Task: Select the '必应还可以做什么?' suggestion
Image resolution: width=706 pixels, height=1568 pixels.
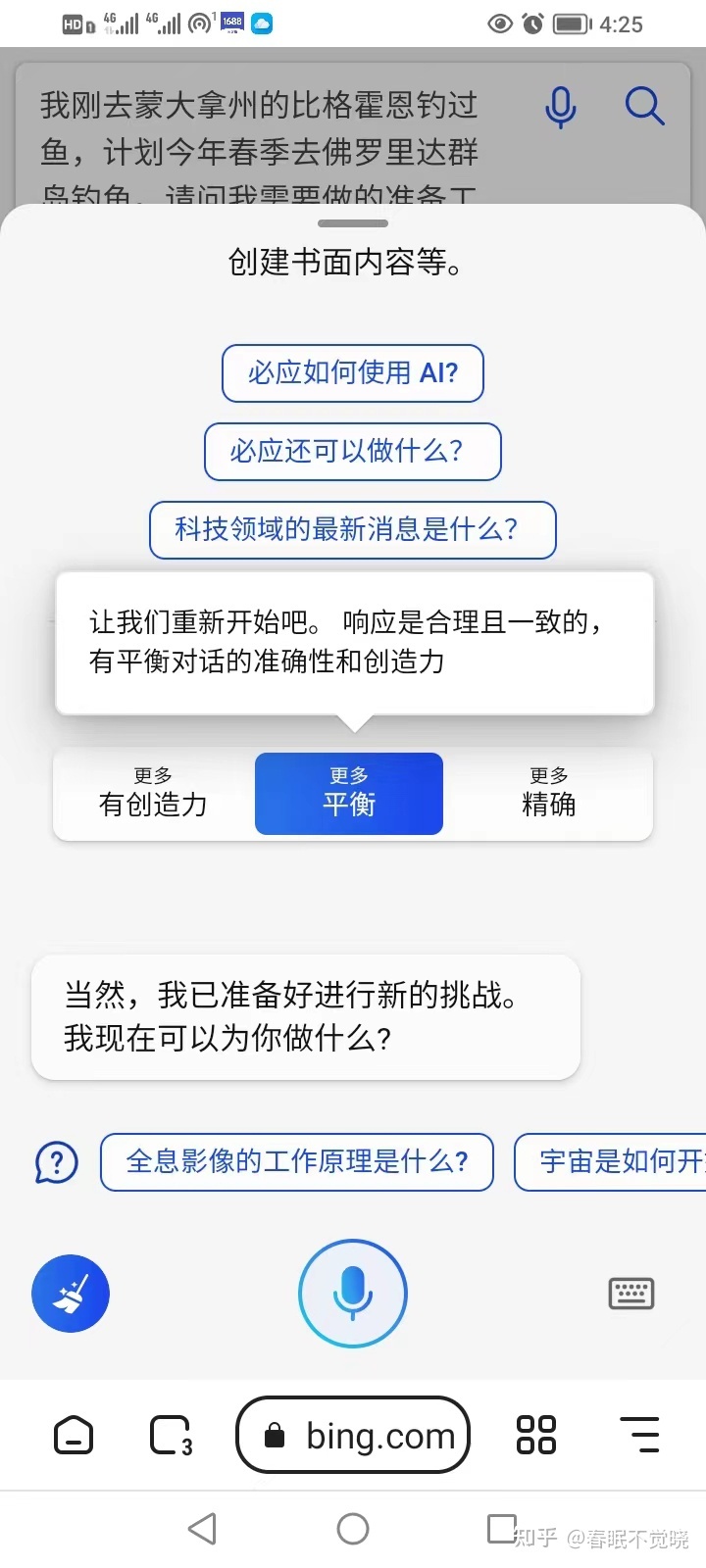Action: pyautogui.click(x=353, y=452)
